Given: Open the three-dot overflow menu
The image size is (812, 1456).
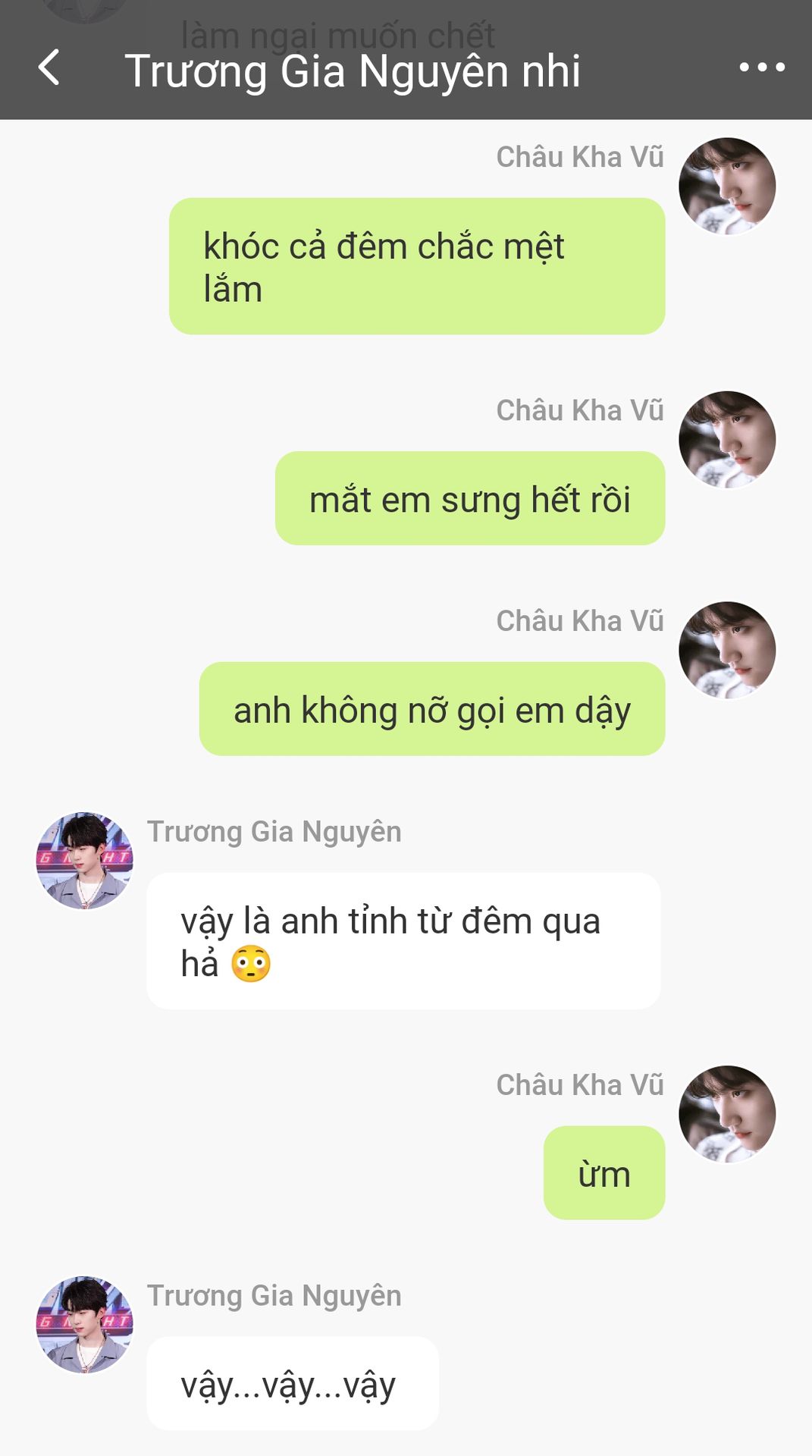Looking at the screenshot, I should point(761,67).
